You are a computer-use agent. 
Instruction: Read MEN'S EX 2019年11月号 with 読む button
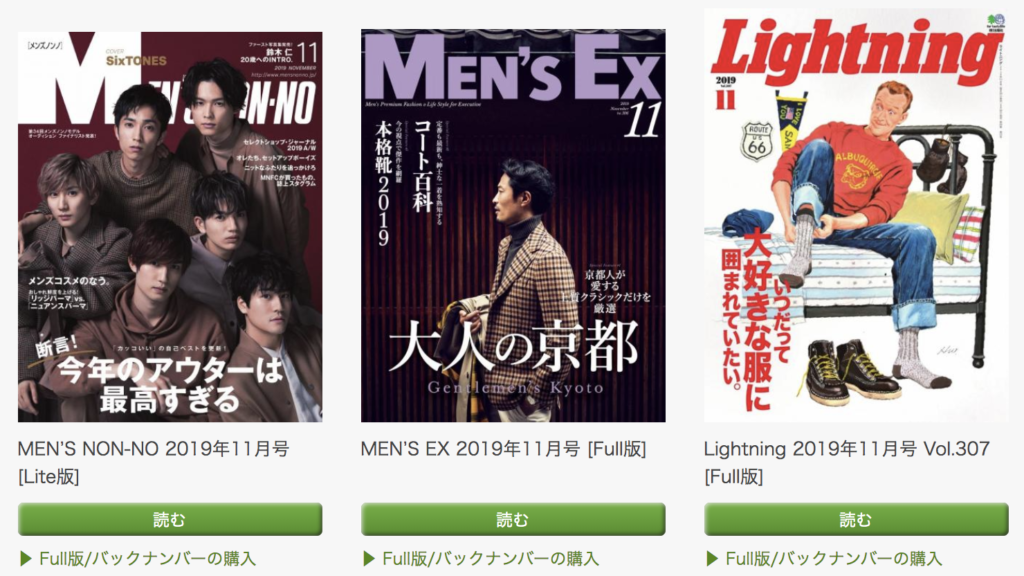[513, 519]
